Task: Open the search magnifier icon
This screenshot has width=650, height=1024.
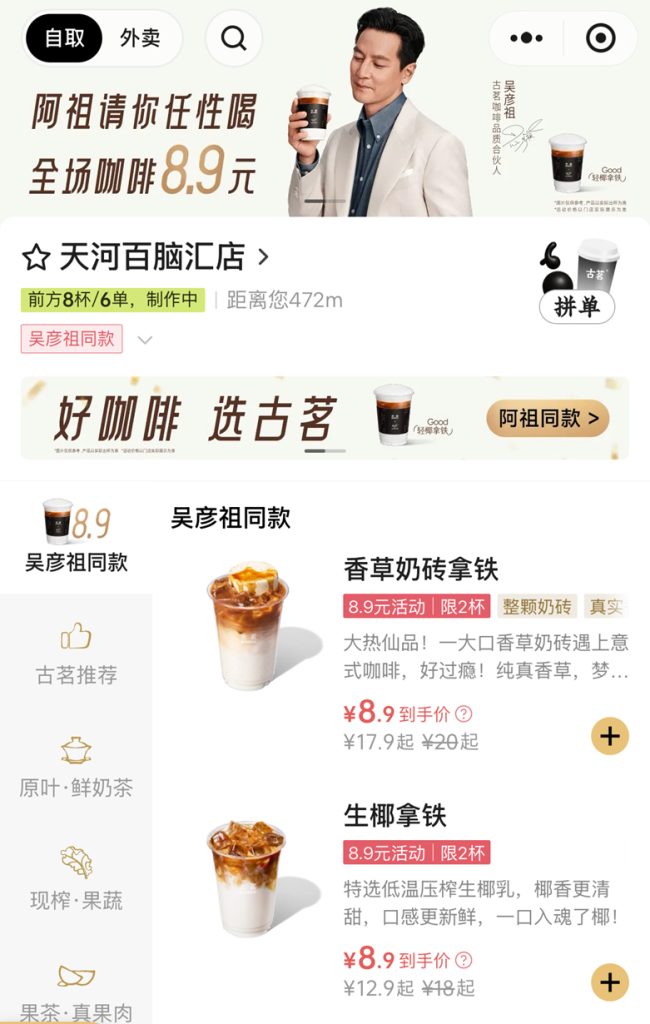Action: pos(233,39)
